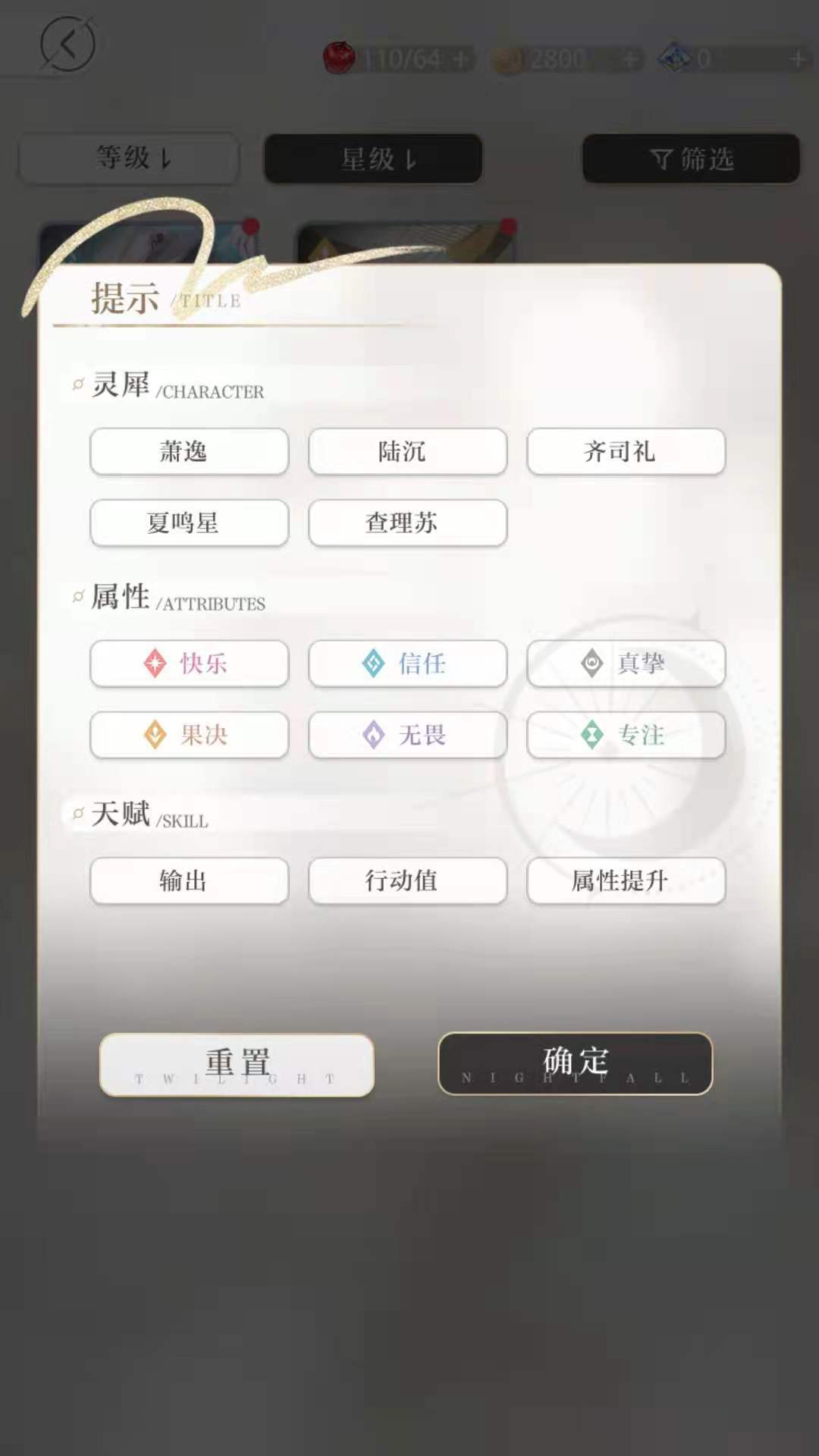Viewport: 819px width, 1456px height.
Task: Pick the 夏鸣星 character chip
Action: [x=189, y=523]
